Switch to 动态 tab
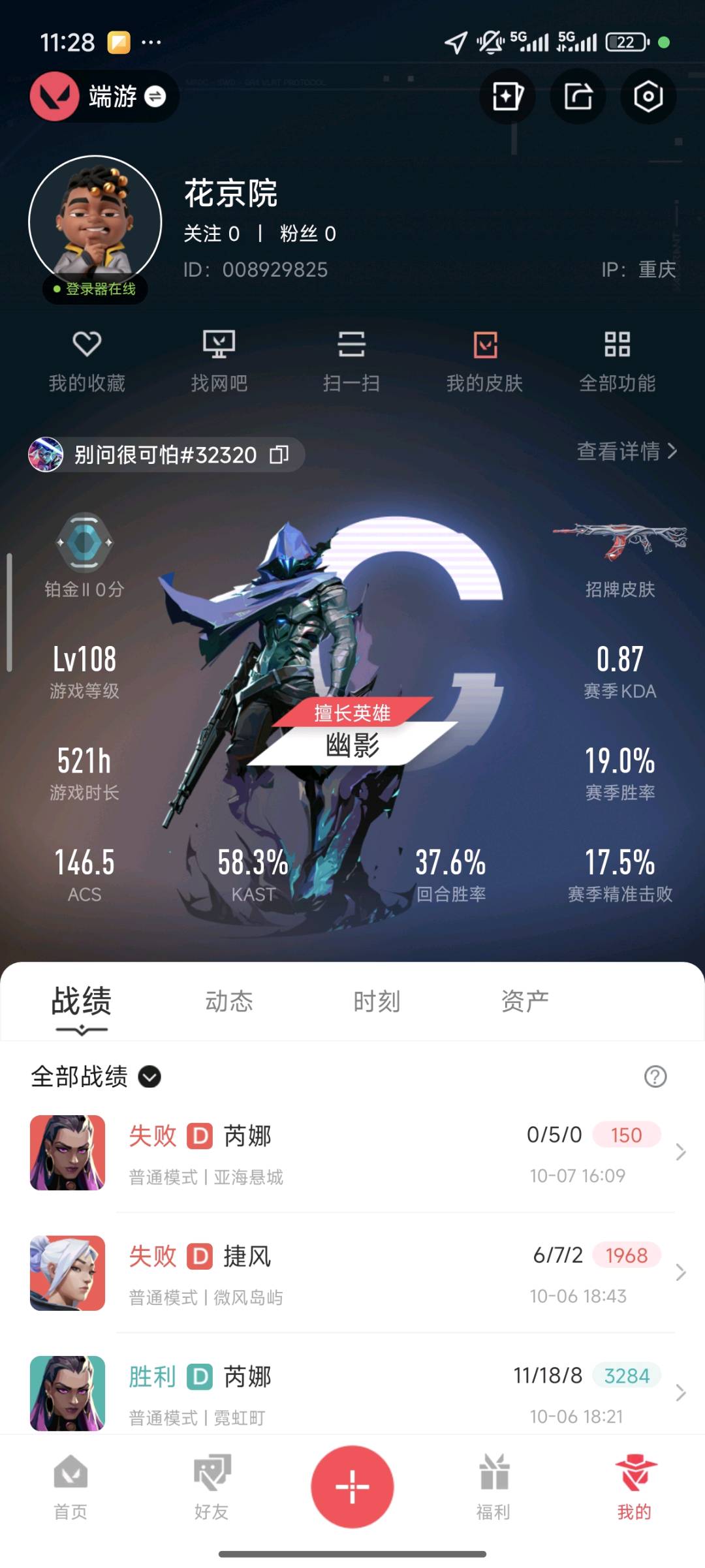 229,1001
